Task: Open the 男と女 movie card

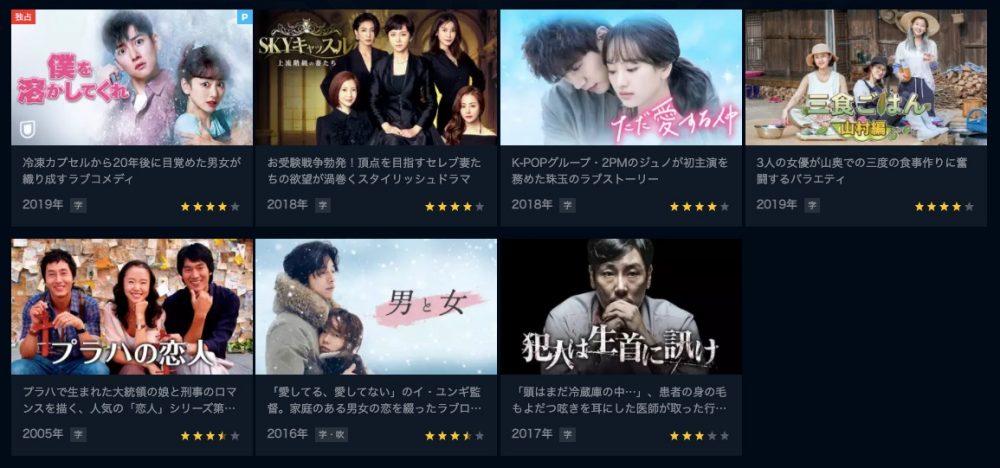Action: [x=376, y=306]
